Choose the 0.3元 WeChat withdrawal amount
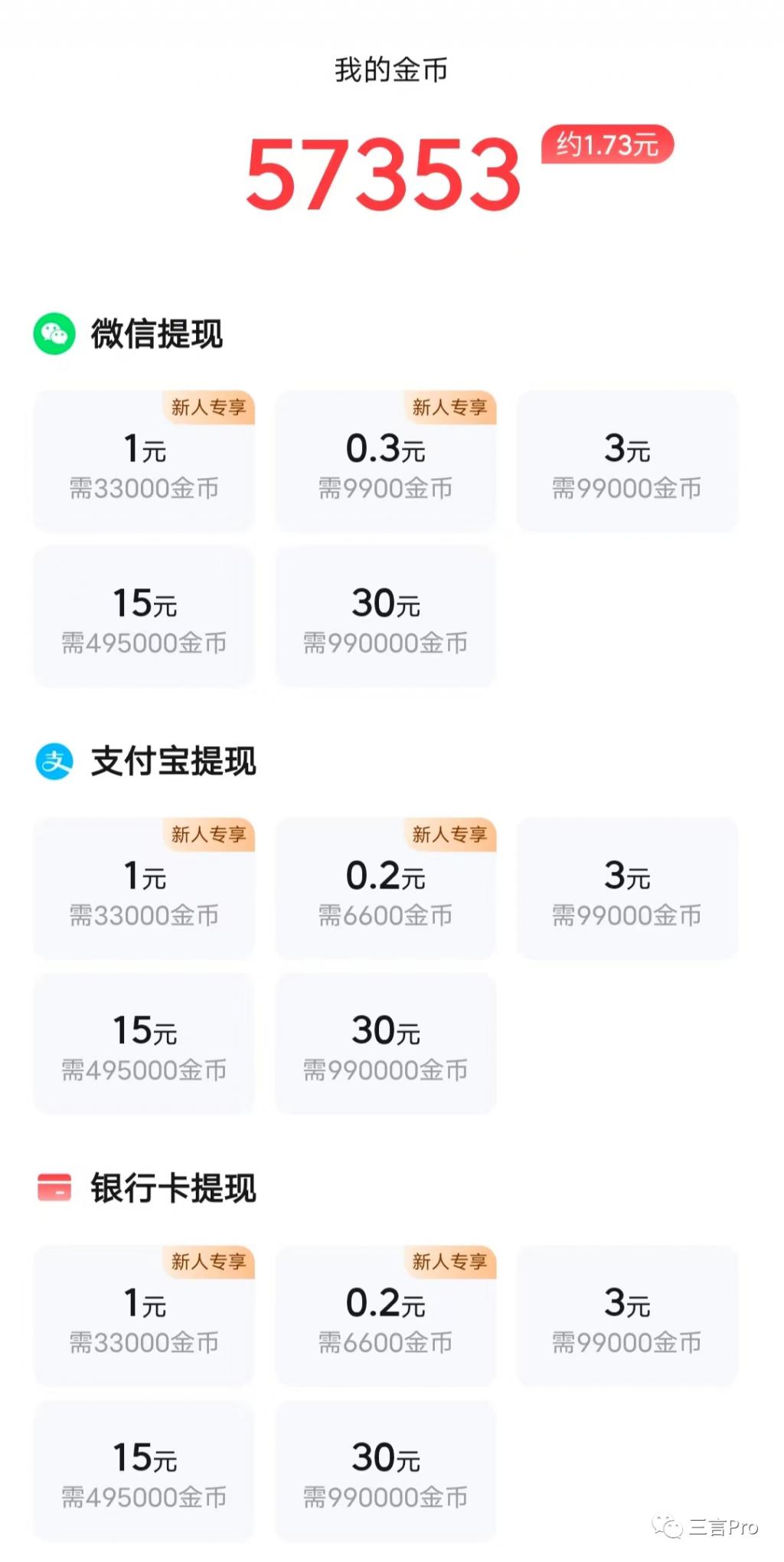The image size is (784, 1562). 386,462
